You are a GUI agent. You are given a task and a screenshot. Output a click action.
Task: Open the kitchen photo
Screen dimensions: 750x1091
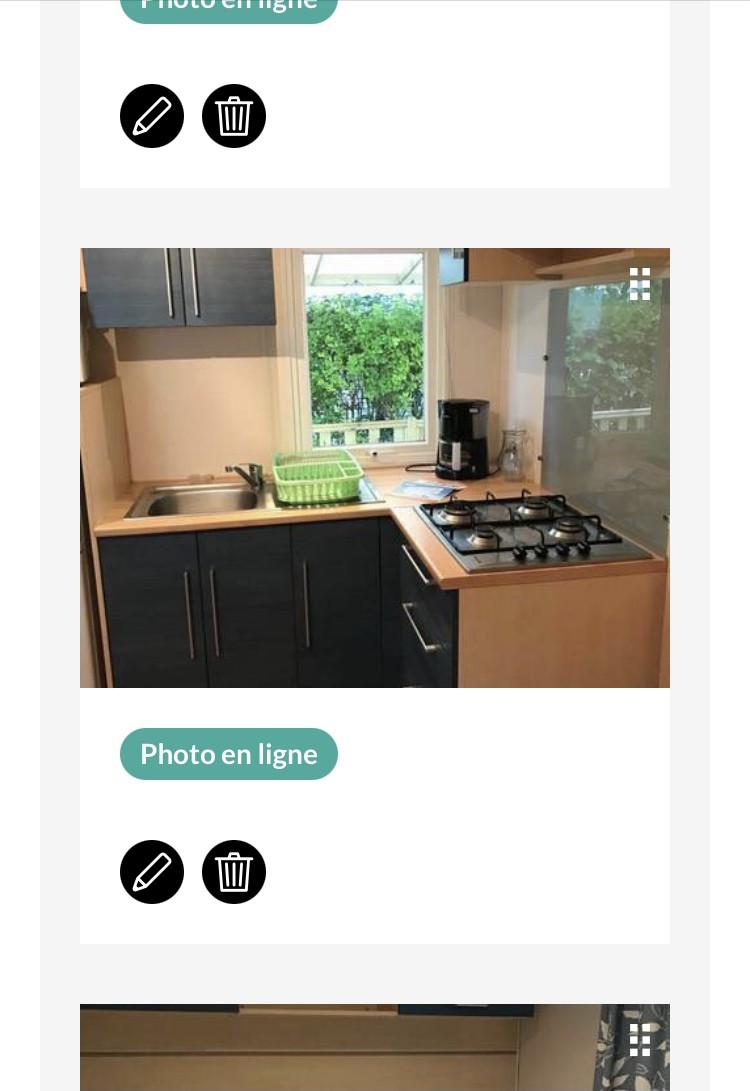(375, 468)
